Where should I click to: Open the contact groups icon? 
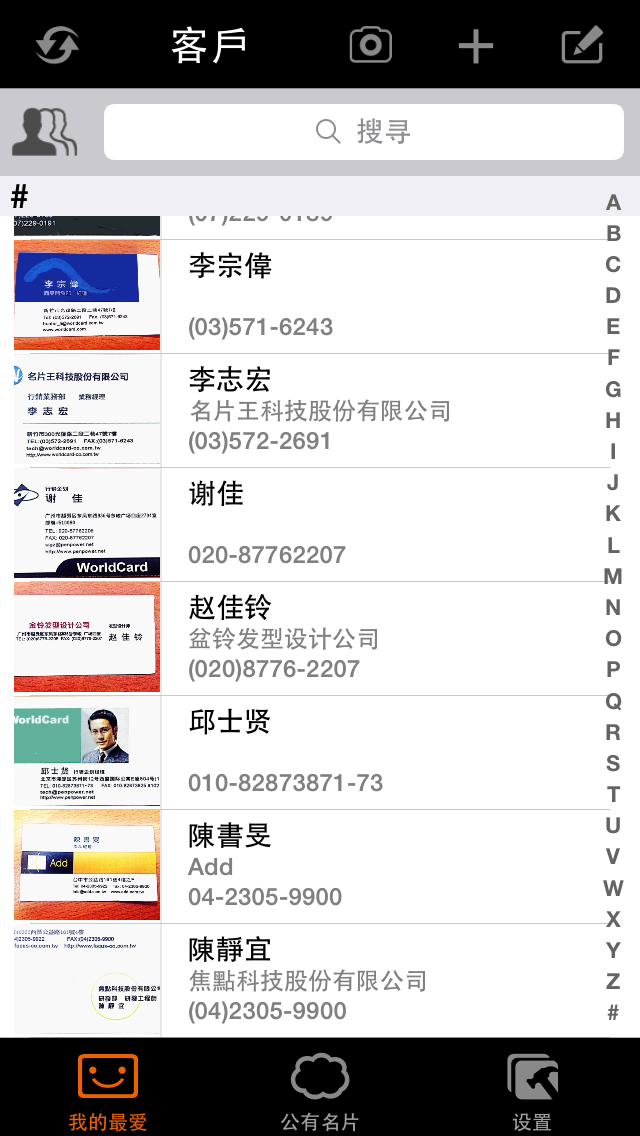coord(45,131)
